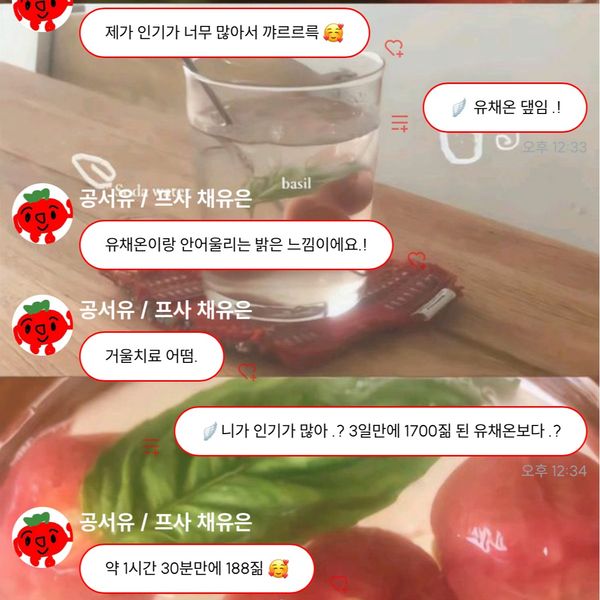Add heart reaction to '거울치료 어떰' message
600x600 pixels.
pos(246,373)
